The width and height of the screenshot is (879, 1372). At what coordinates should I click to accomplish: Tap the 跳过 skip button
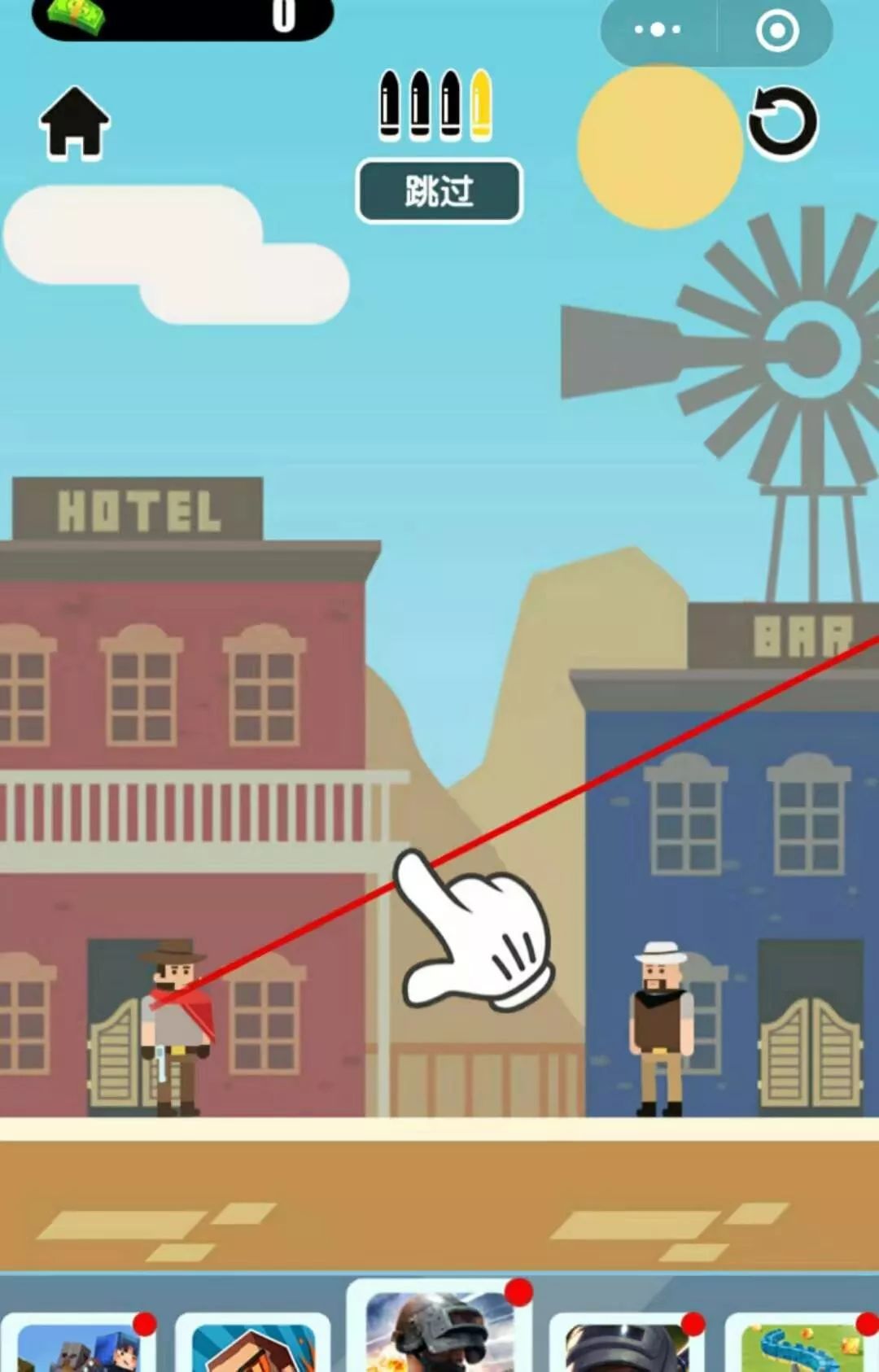439,191
